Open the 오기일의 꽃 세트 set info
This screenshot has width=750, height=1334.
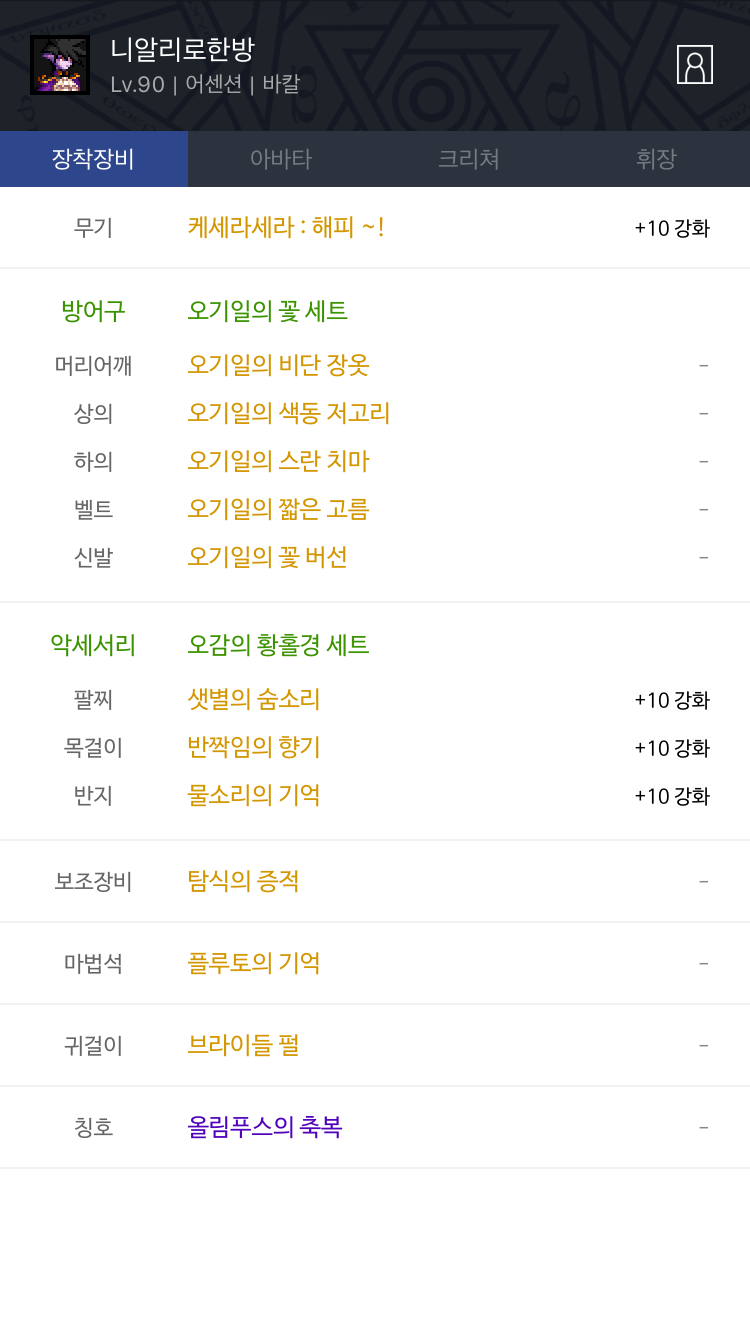(x=267, y=311)
